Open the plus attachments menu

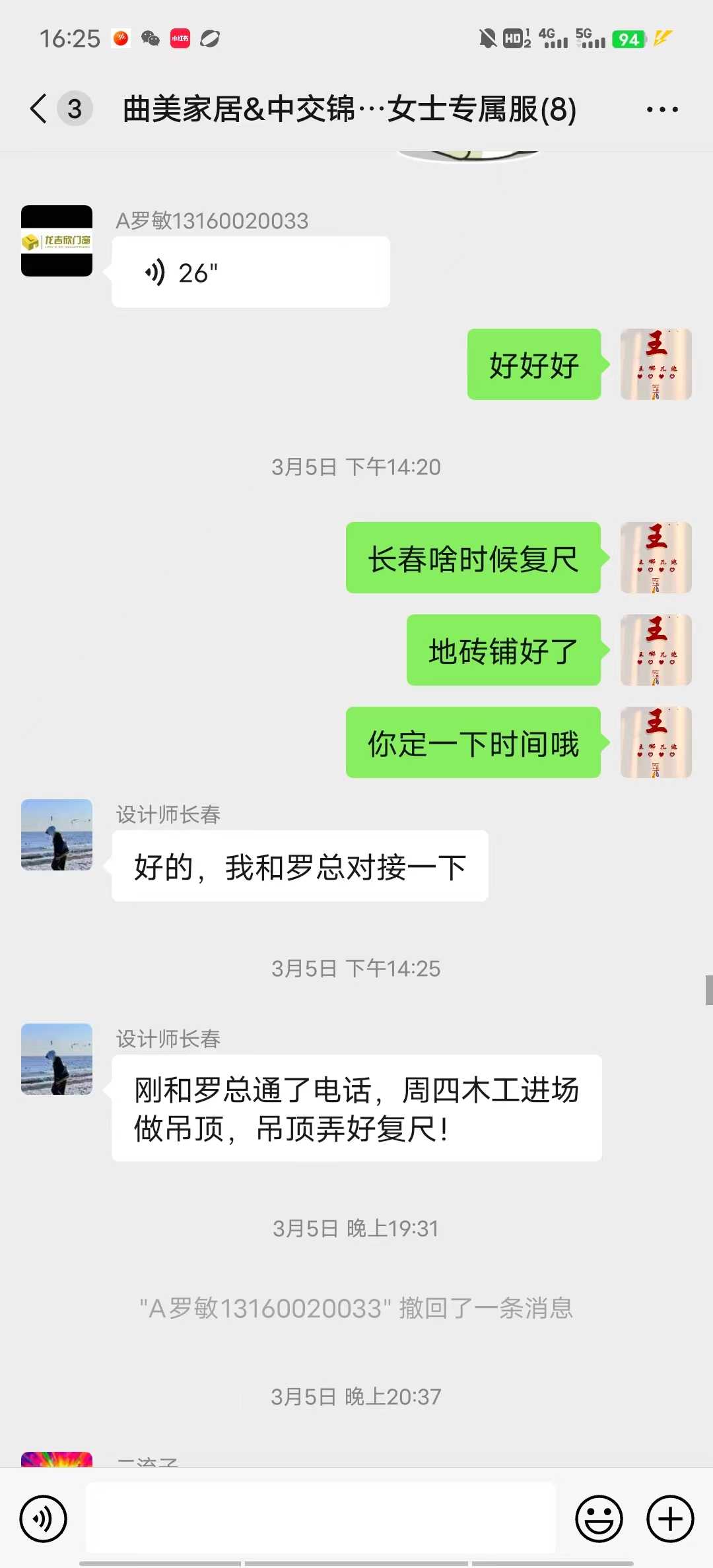(x=670, y=1519)
